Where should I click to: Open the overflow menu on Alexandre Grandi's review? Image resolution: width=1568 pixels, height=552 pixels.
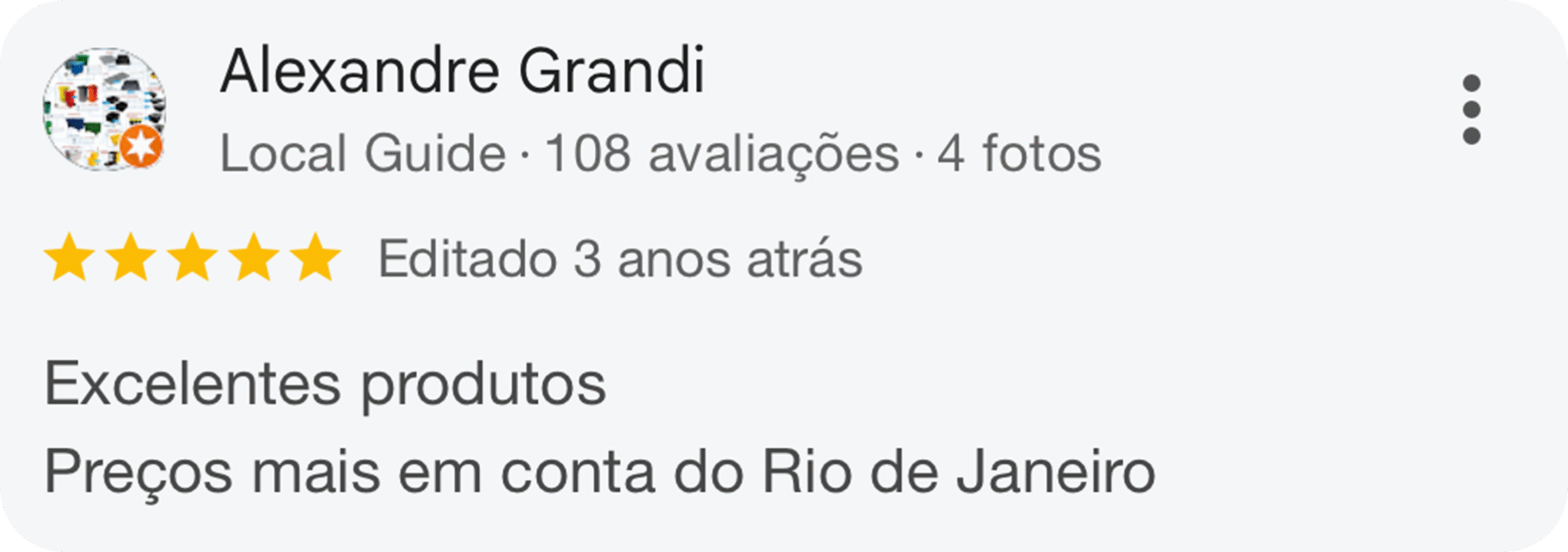pos(1471,110)
